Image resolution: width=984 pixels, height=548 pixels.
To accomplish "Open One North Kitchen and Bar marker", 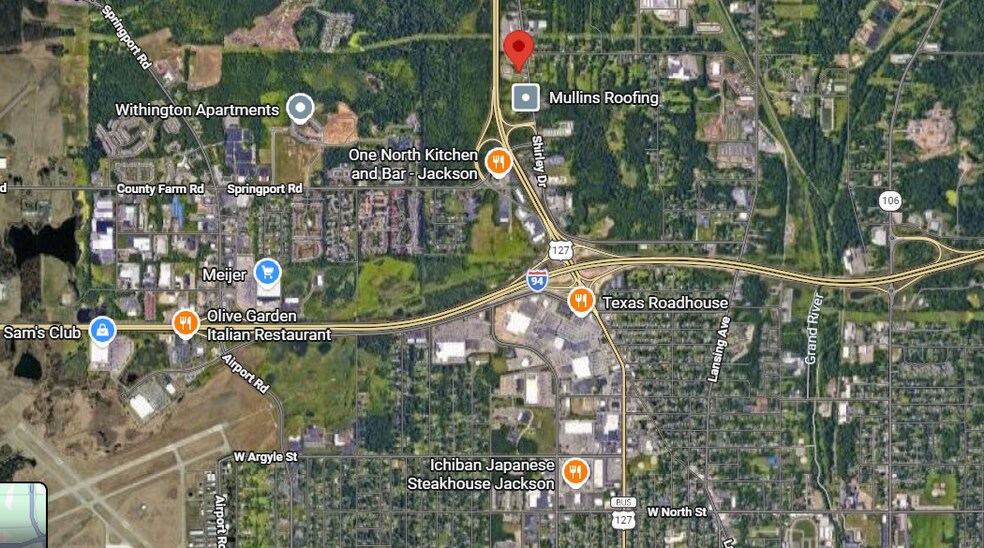I will [x=498, y=161].
